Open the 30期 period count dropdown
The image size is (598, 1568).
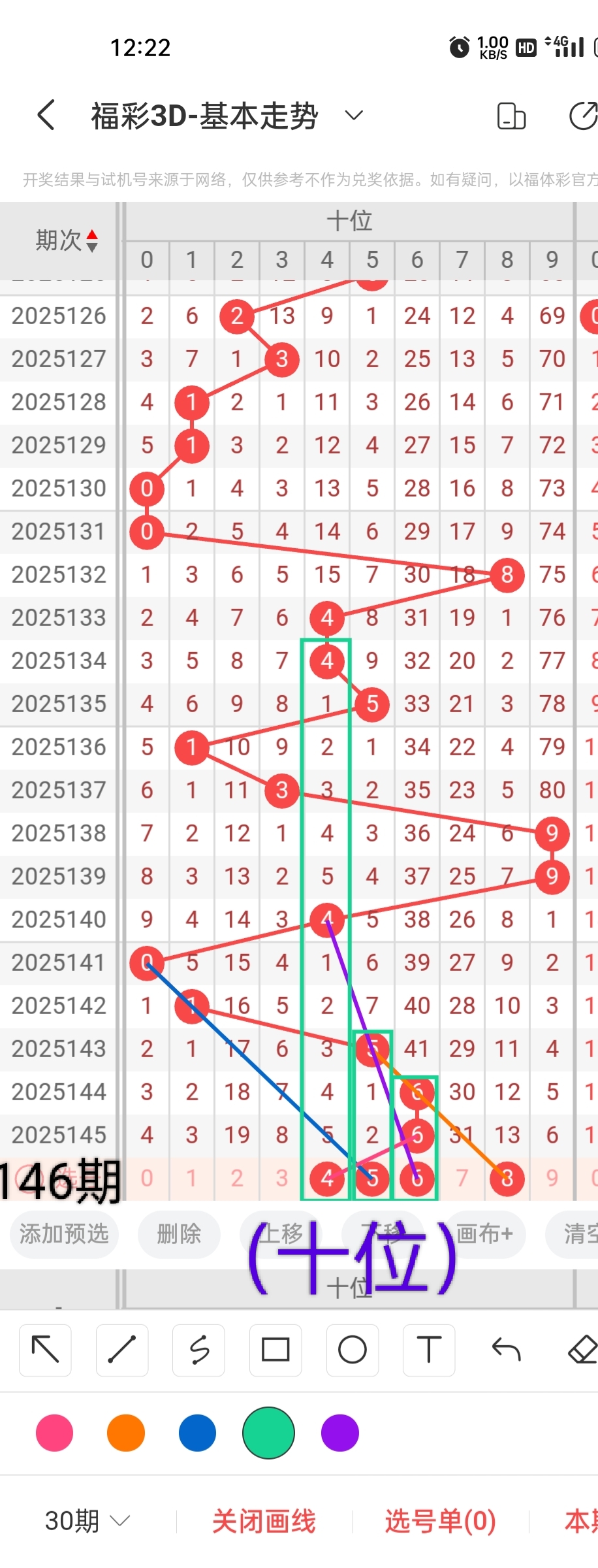87,1522
